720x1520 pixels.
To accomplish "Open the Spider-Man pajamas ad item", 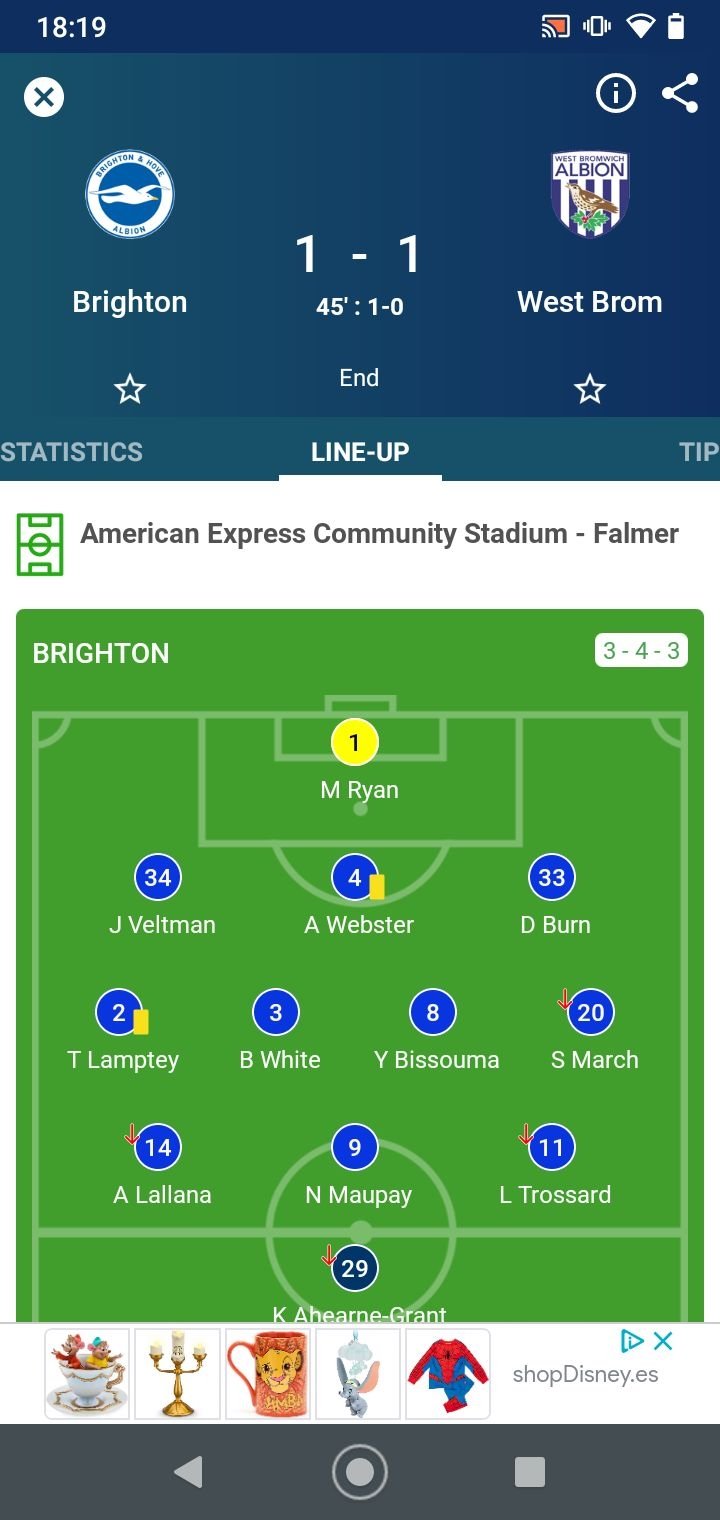I will coord(447,1373).
